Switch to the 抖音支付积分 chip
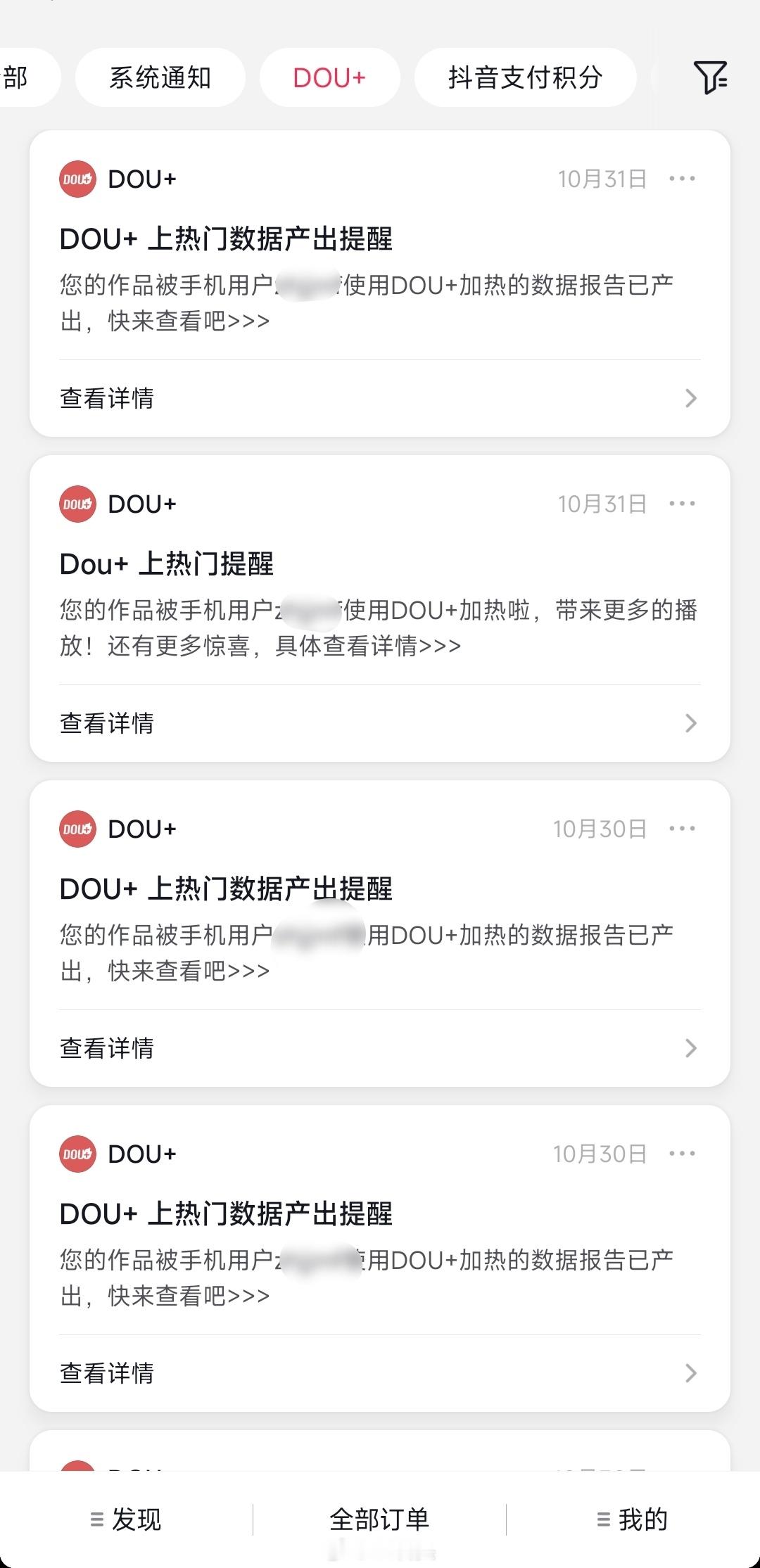 pyautogui.click(x=526, y=77)
